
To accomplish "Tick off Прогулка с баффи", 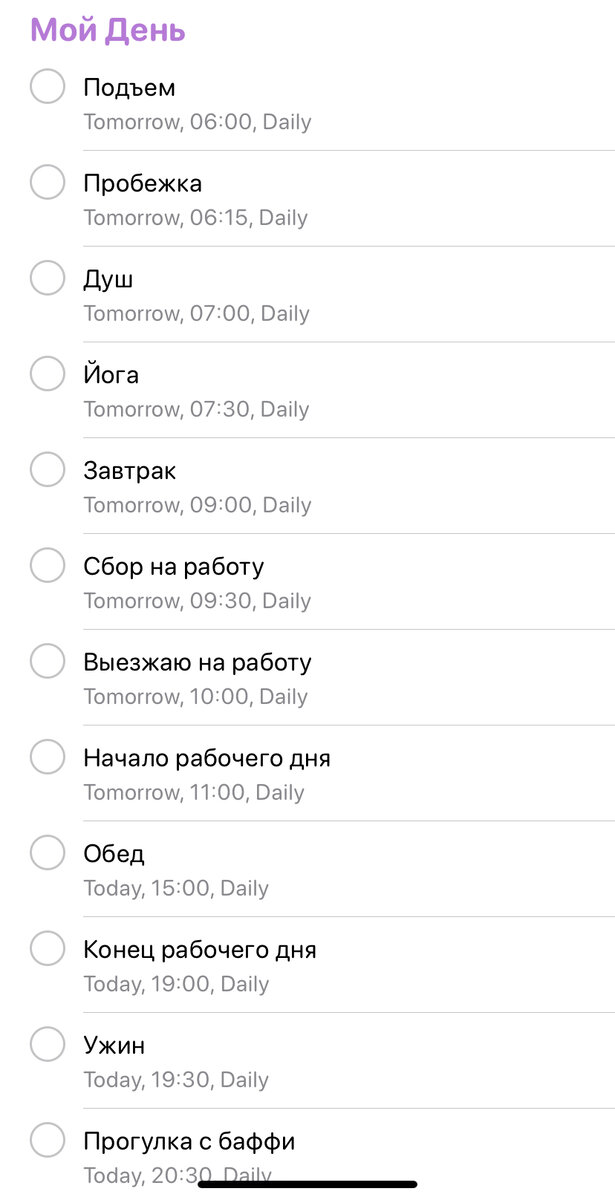I will point(47,1140).
